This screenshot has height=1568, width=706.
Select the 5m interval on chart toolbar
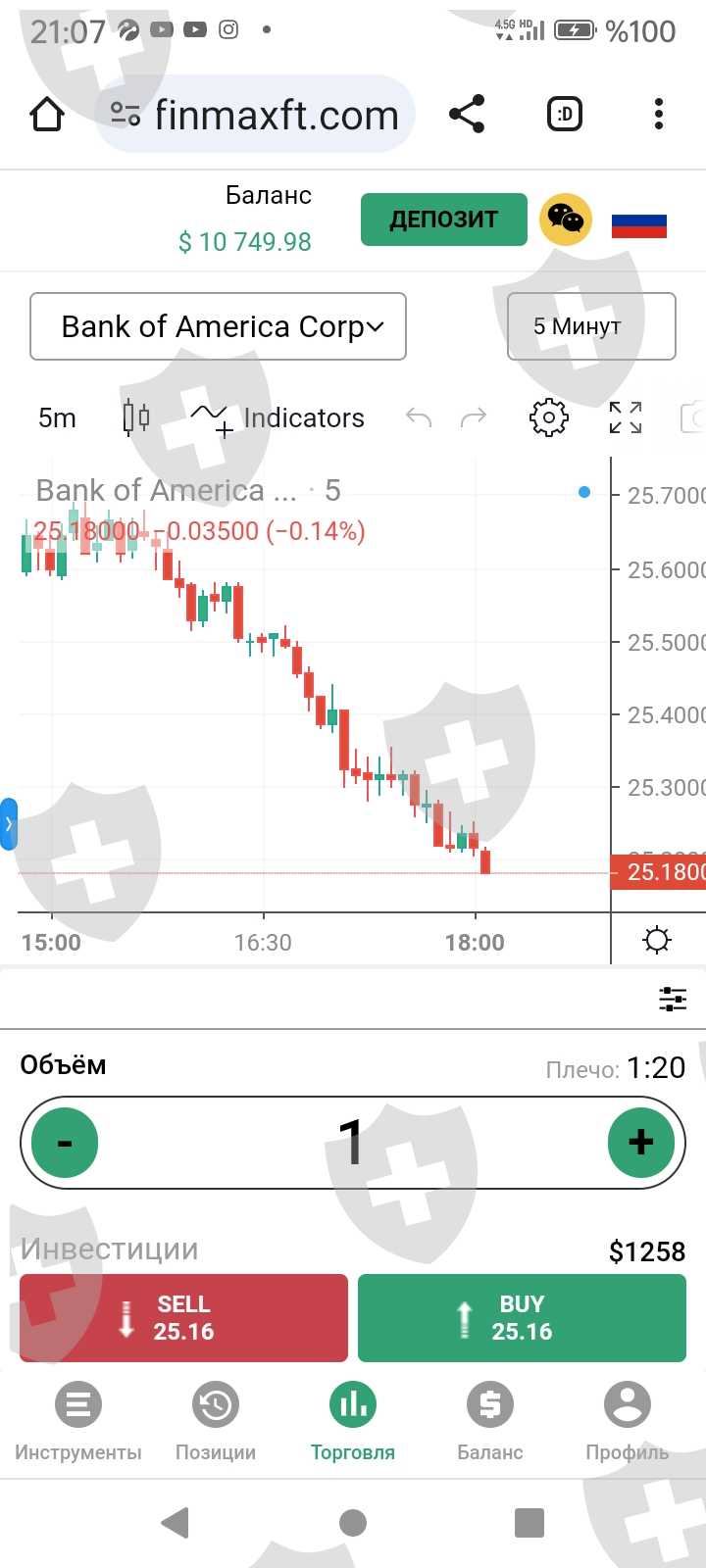click(57, 418)
